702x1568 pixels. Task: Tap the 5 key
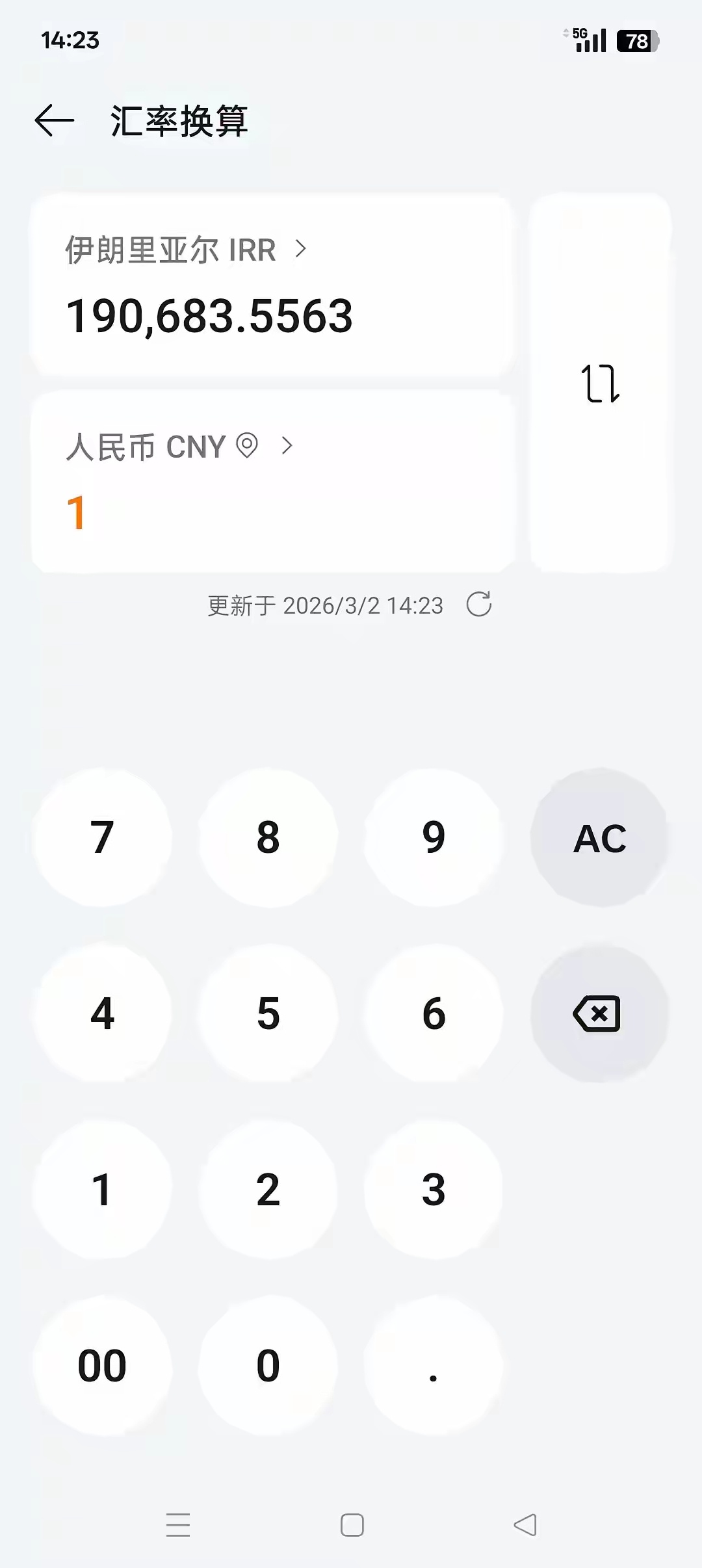click(268, 1013)
